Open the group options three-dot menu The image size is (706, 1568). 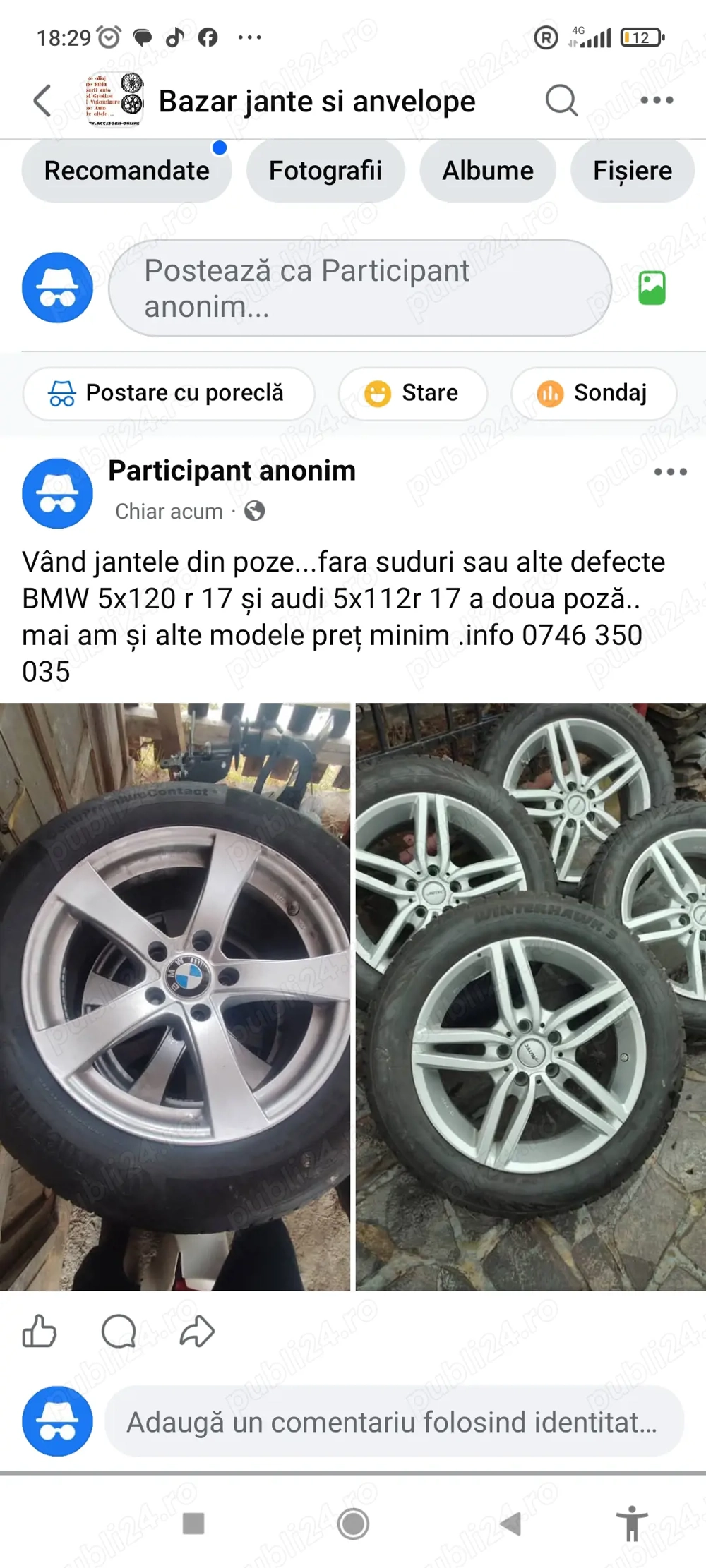655,102
